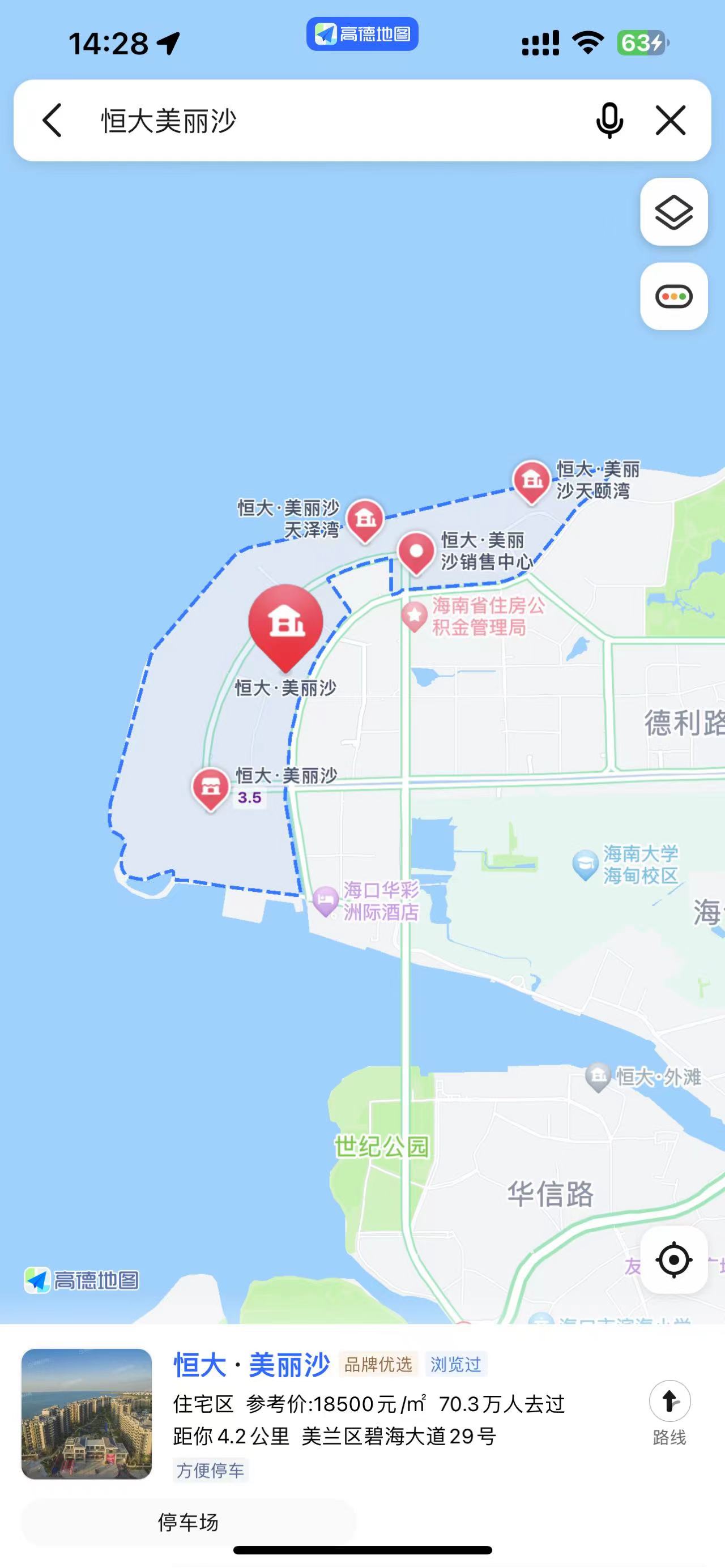Tap the 停车场 parking chip
The image size is (725, 1568).
coord(188,1522)
